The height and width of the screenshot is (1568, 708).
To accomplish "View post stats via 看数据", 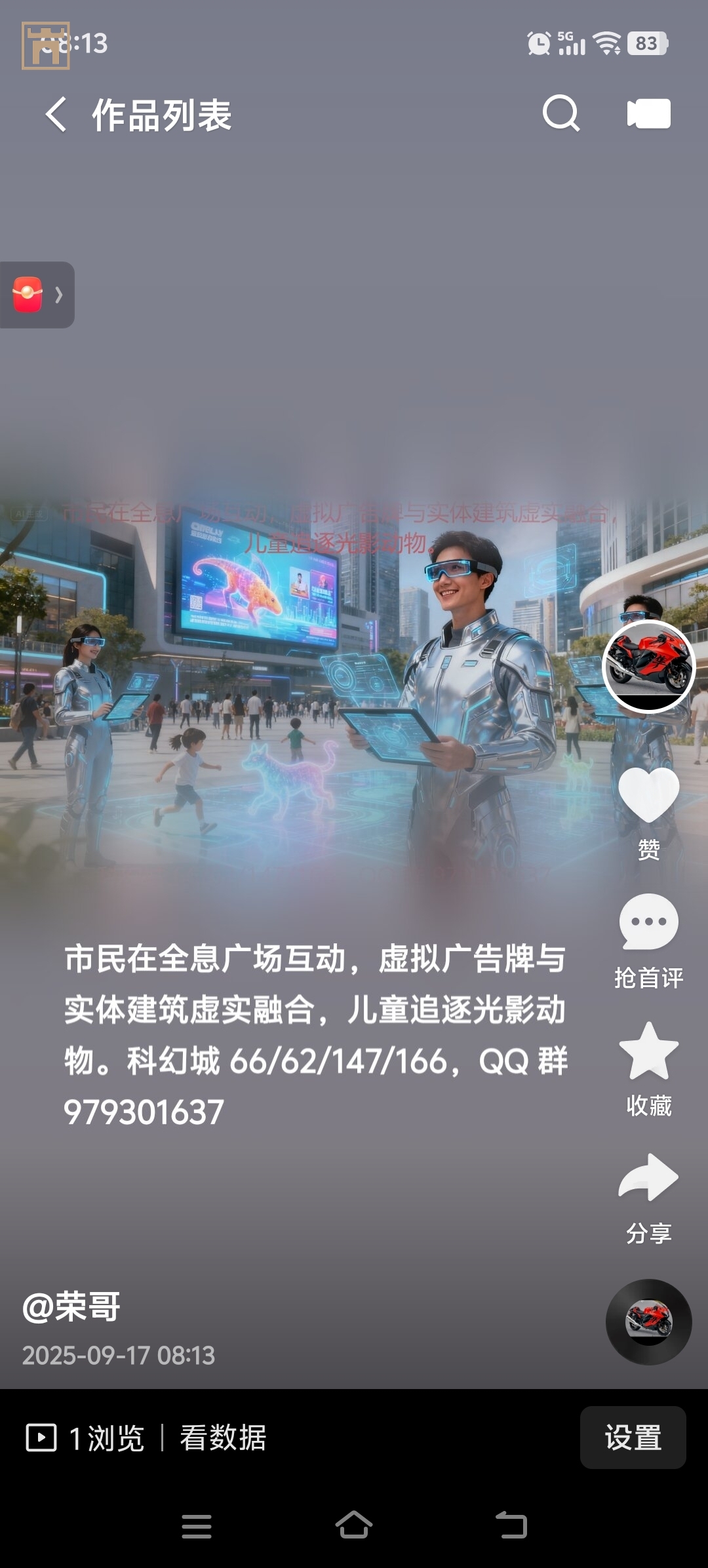I will coord(223,1438).
